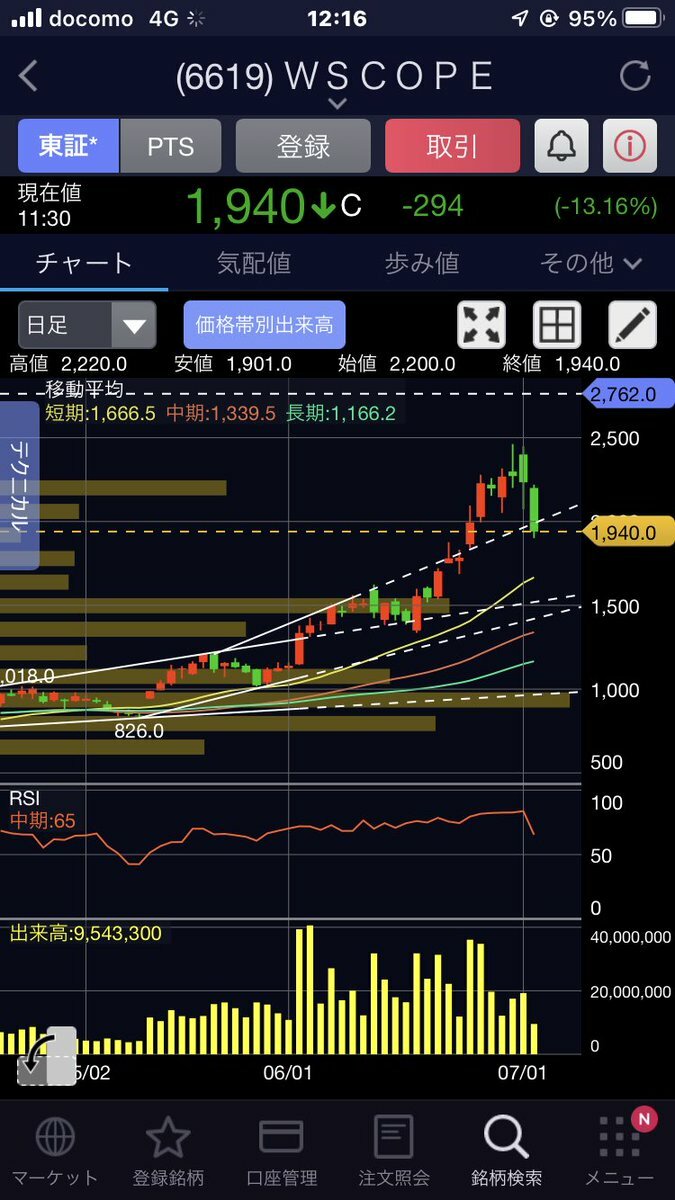Expand the stock name dropdown chevron
This screenshot has width=675, height=1200.
click(337, 103)
